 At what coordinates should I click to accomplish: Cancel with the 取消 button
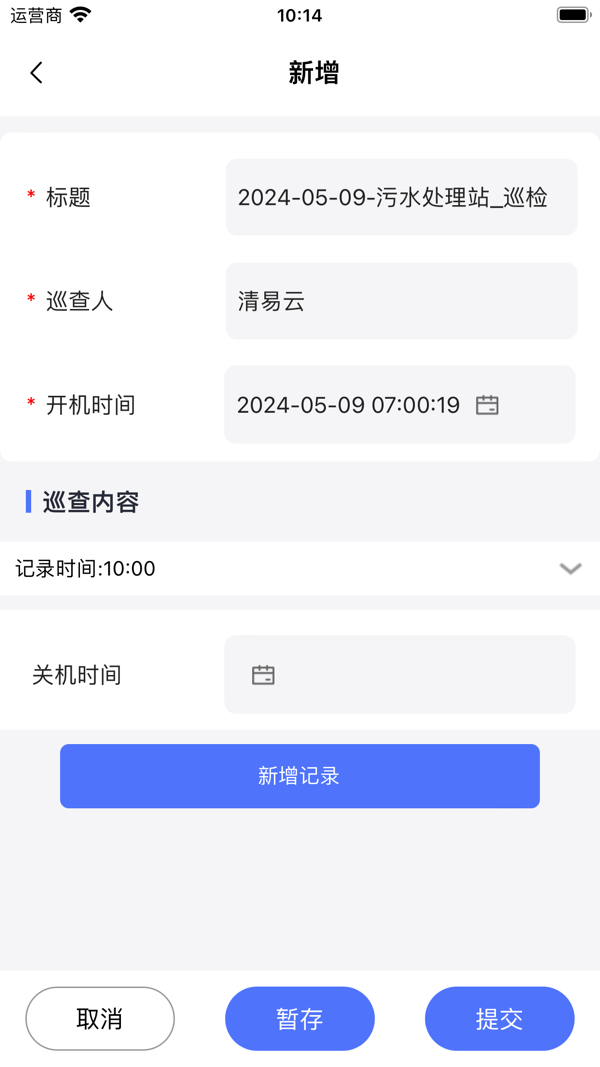100,1019
